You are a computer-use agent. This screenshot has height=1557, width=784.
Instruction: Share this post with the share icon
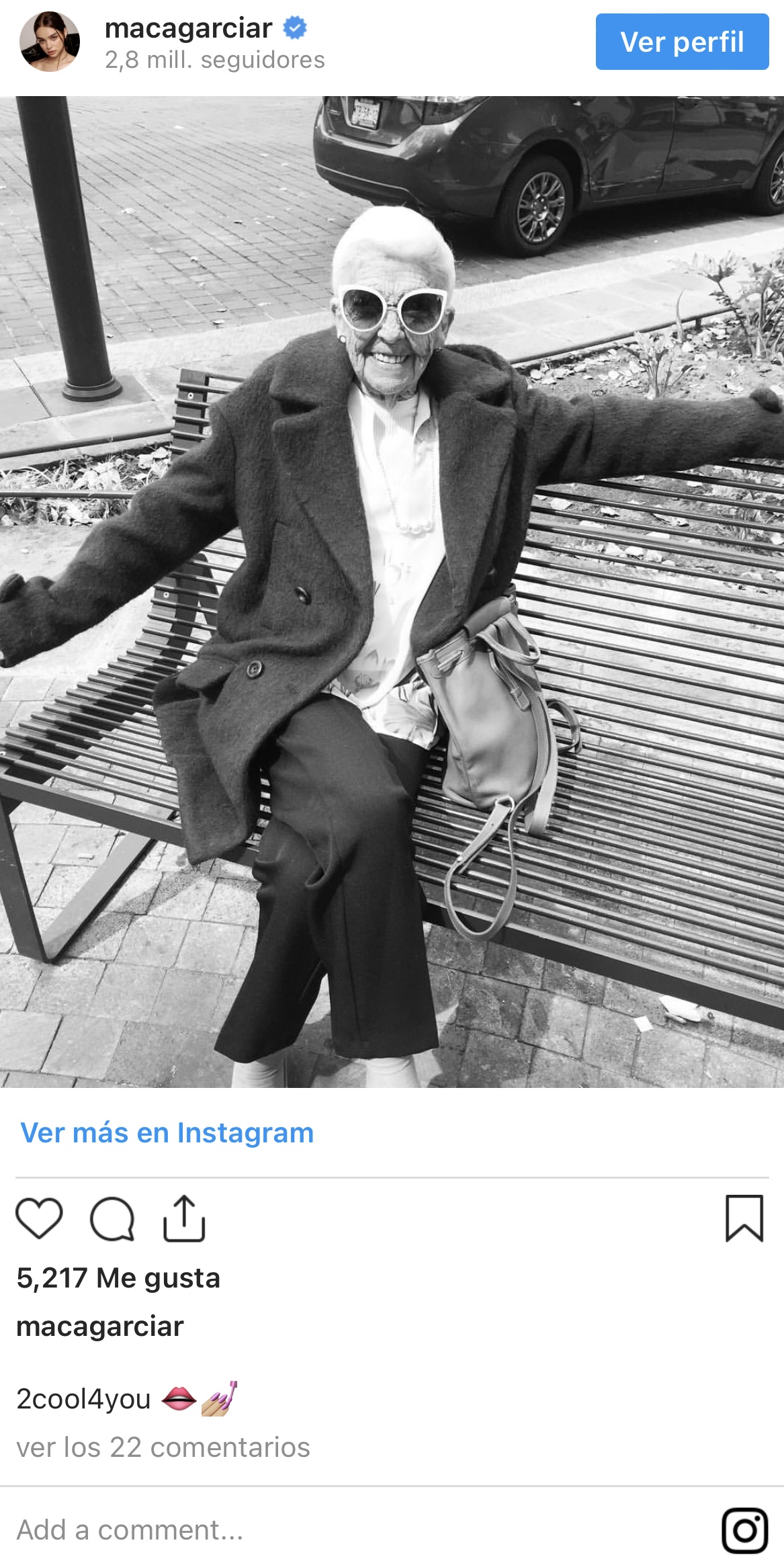pyautogui.click(x=183, y=1218)
